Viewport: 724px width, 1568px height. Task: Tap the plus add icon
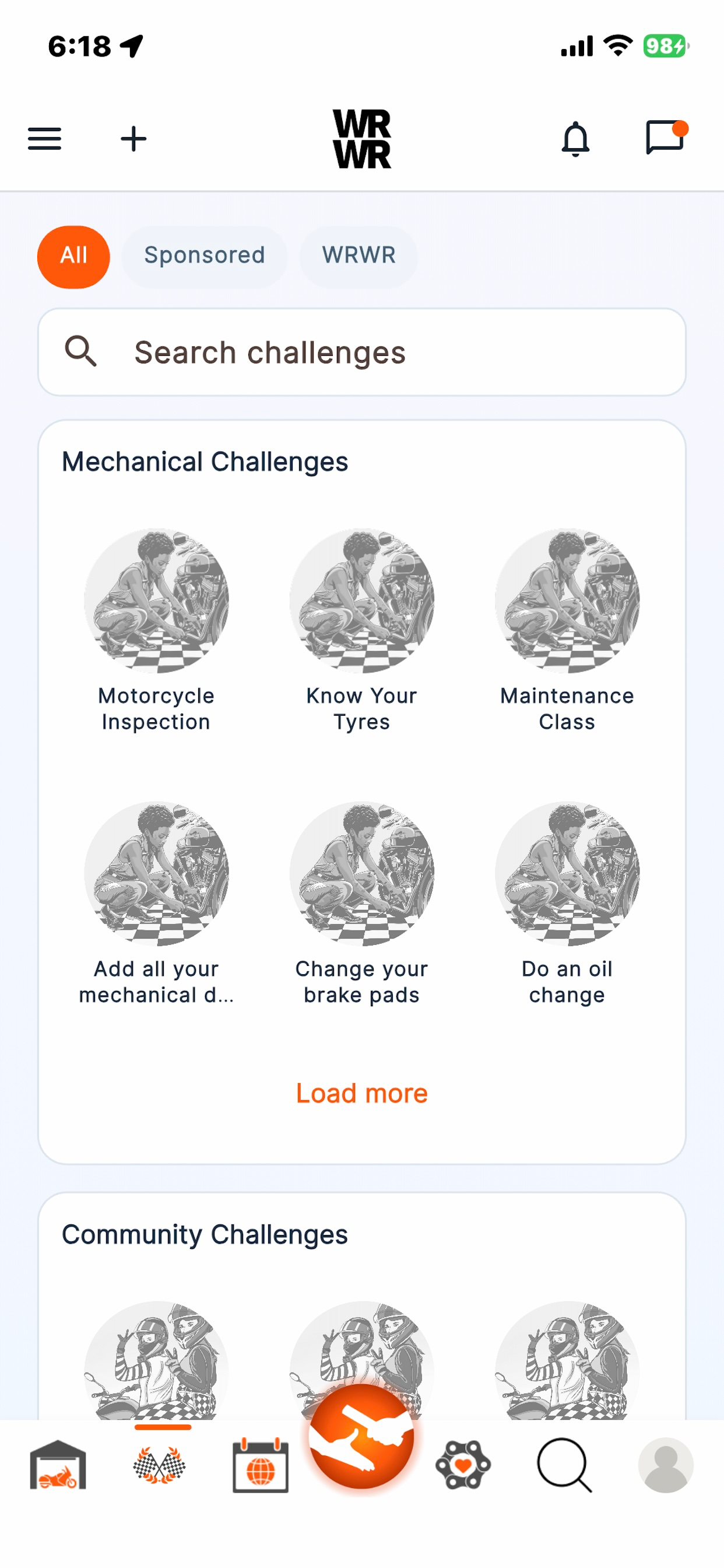coord(133,139)
